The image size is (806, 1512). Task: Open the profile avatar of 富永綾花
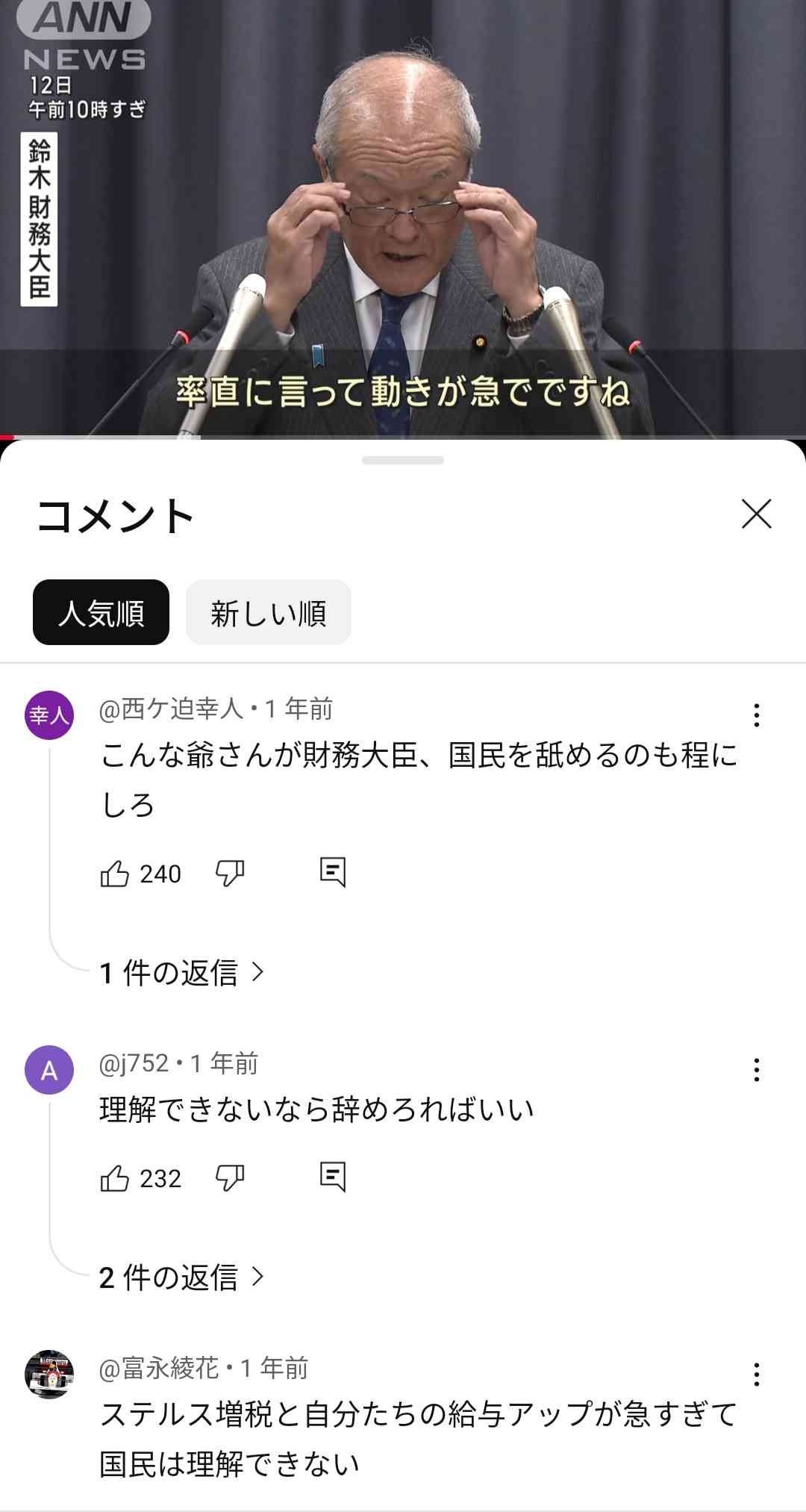(x=49, y=1374)
